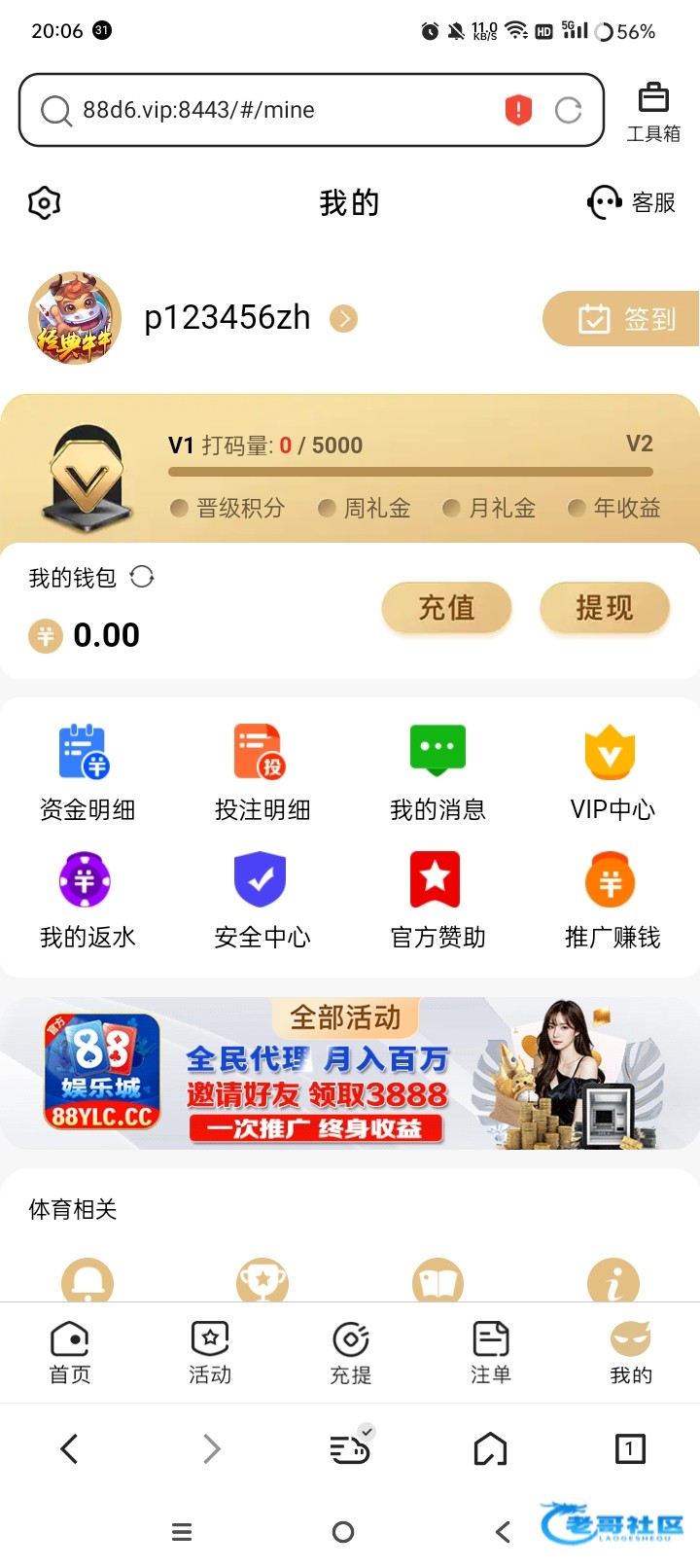Viewport: 700px width, 1568px height.
Task: Open 安全中心 security center
Action: click(x=262, y=901)
